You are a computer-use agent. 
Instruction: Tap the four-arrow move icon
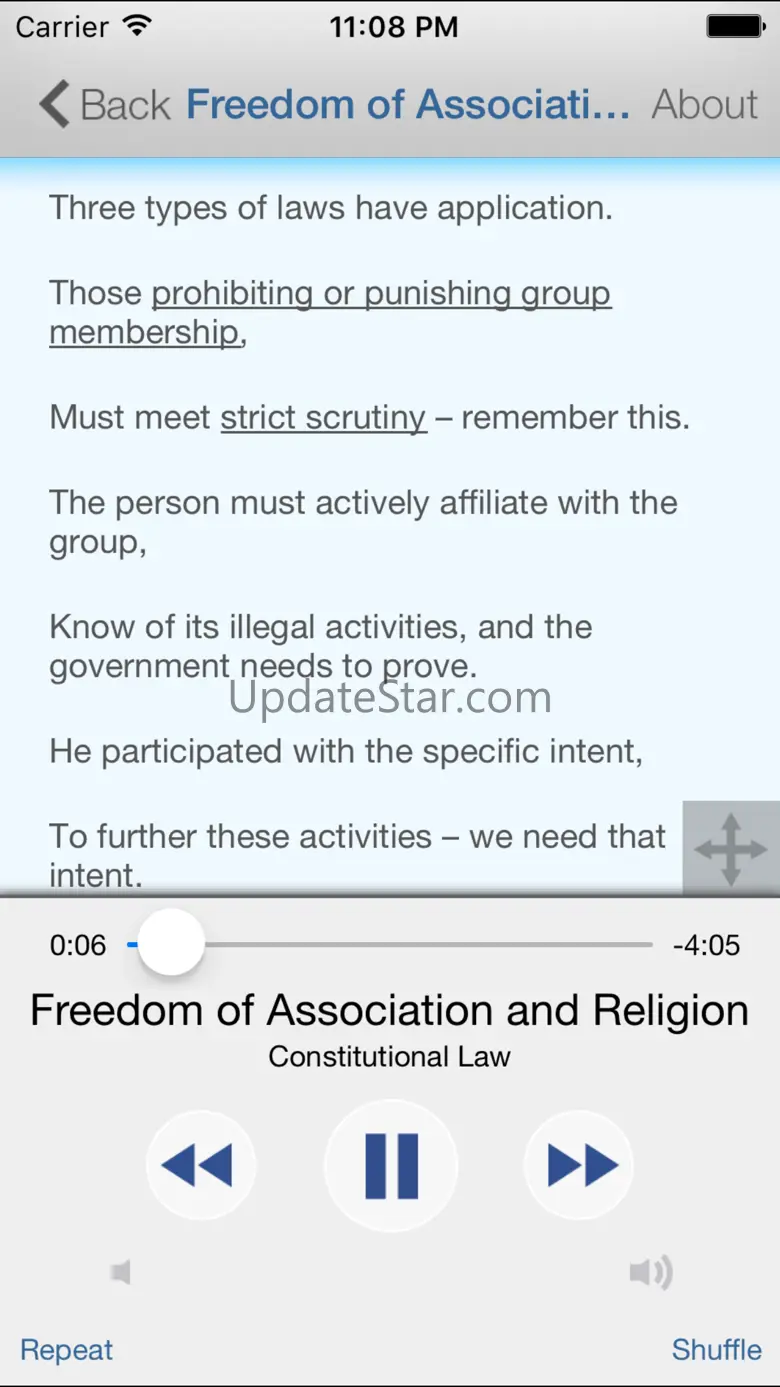click(731, 849)
